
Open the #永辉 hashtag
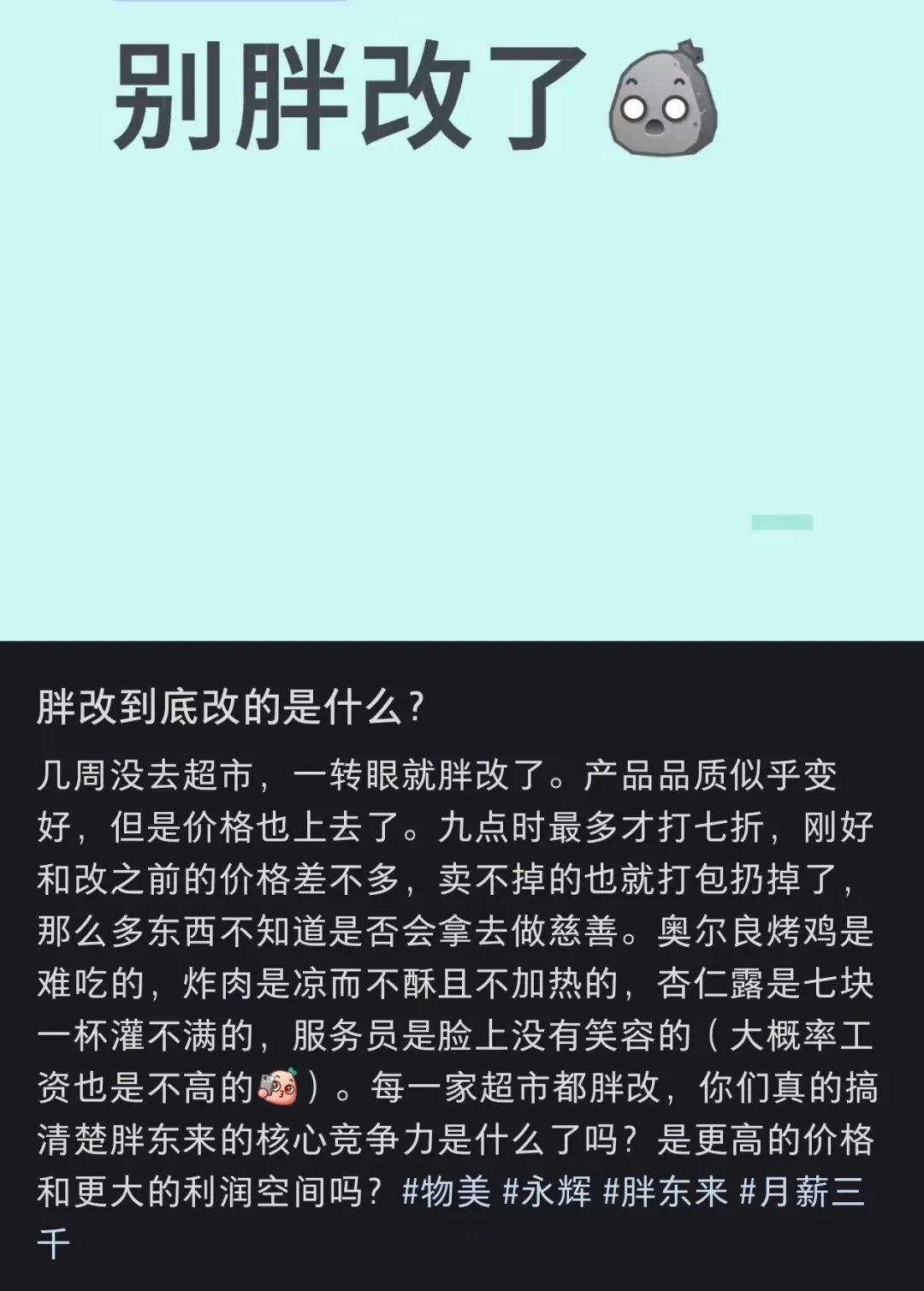coord(547,1192)
